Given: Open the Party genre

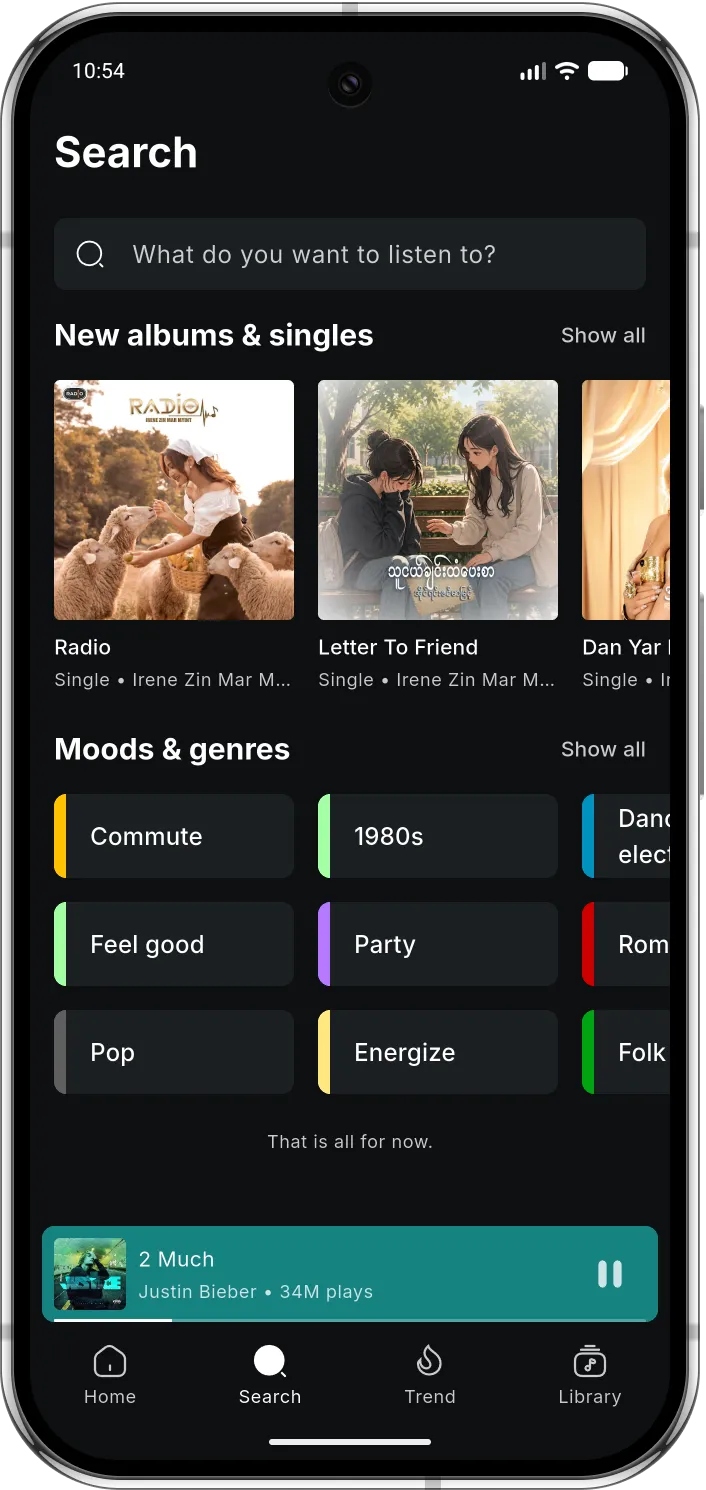Looking at the screenshot, I should pos(438,944).
